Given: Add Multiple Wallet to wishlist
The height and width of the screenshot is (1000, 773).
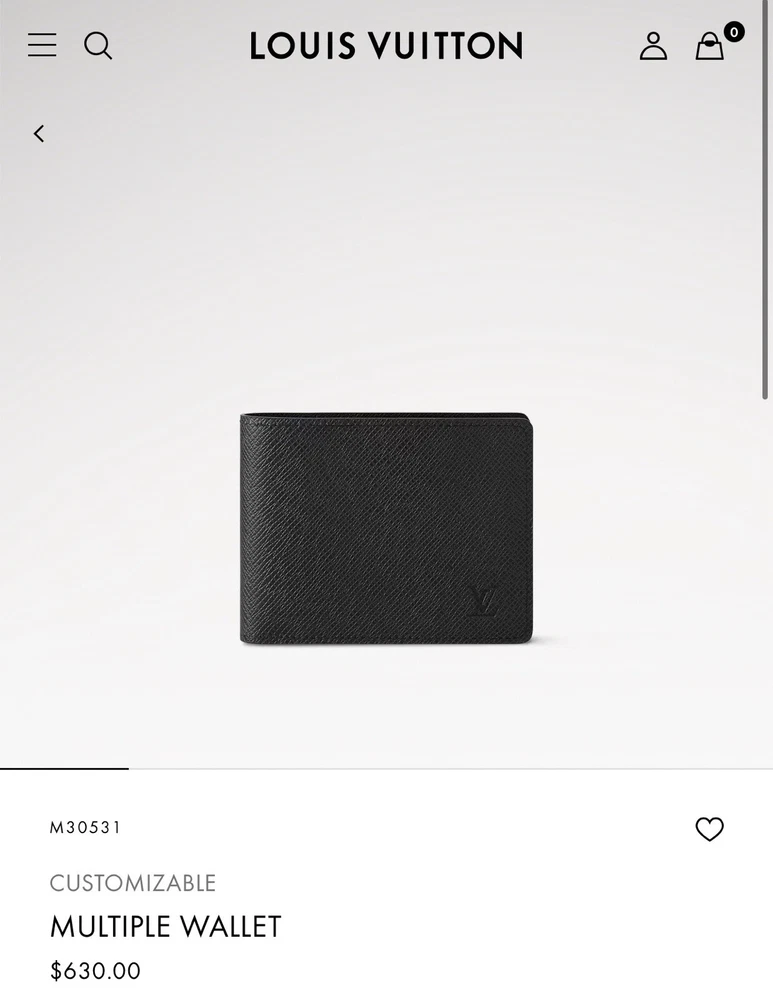Looking at the screenshot, I should click(x=709, y=829).
